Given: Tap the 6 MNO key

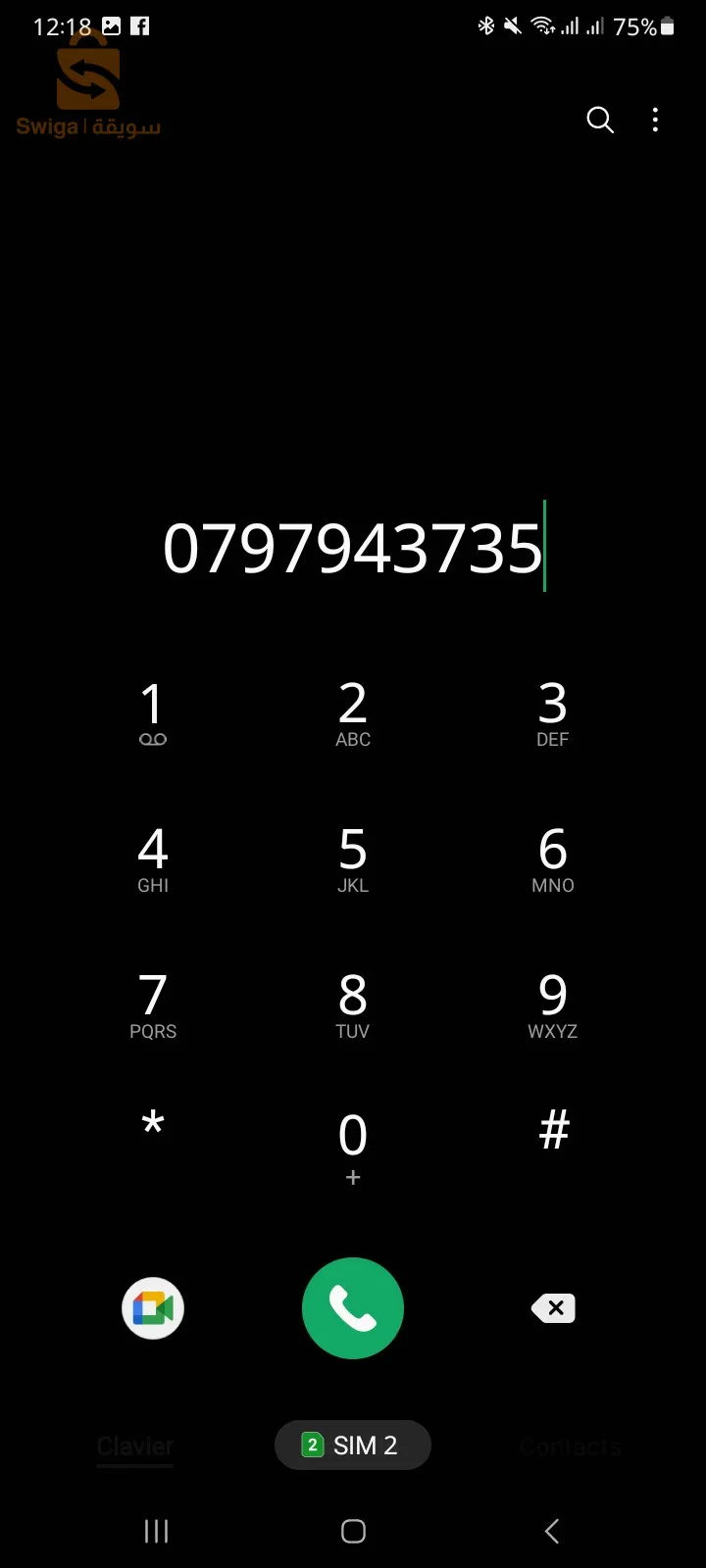Looking at the screenshot, I should click(552, 859).
